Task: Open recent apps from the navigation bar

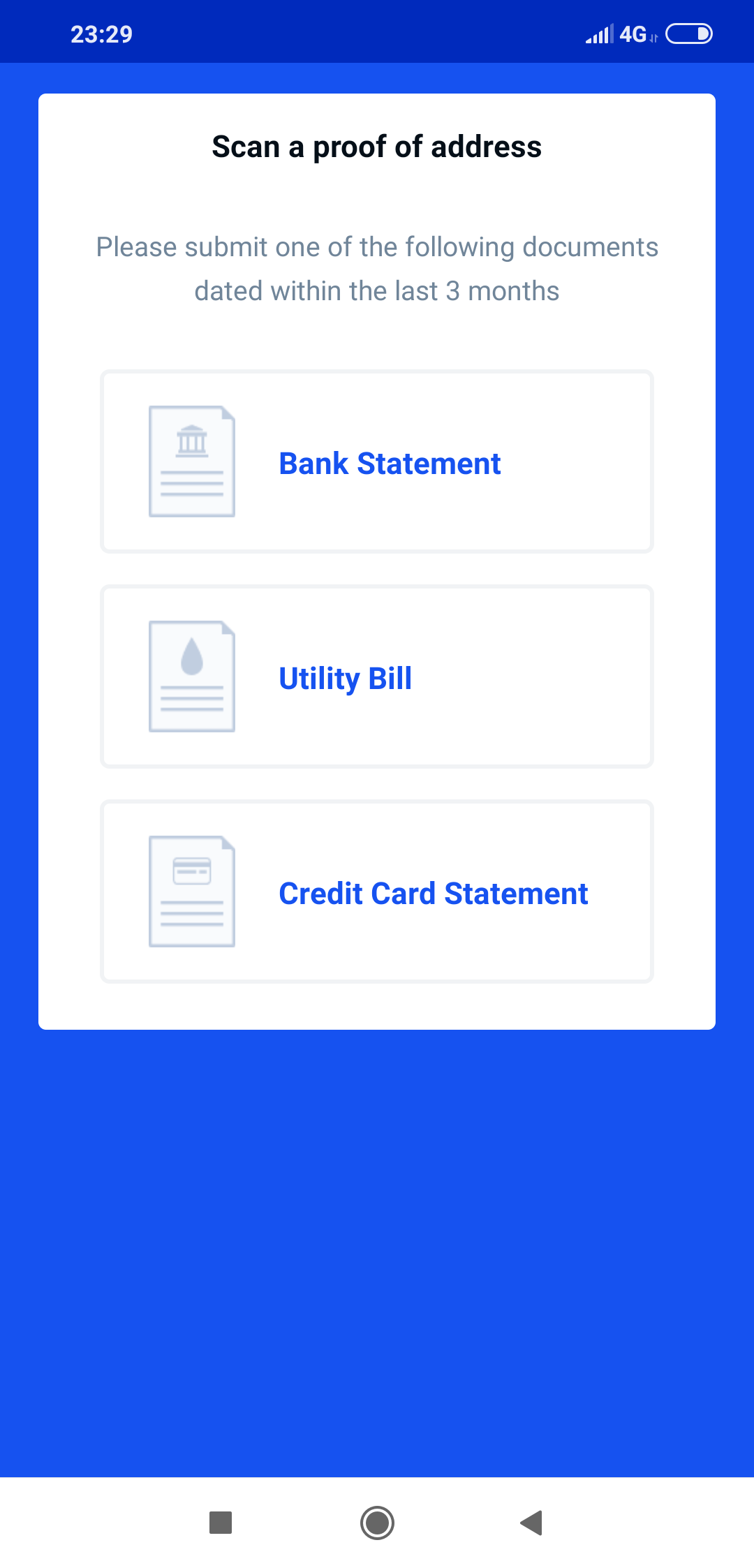Action: 221,1523
